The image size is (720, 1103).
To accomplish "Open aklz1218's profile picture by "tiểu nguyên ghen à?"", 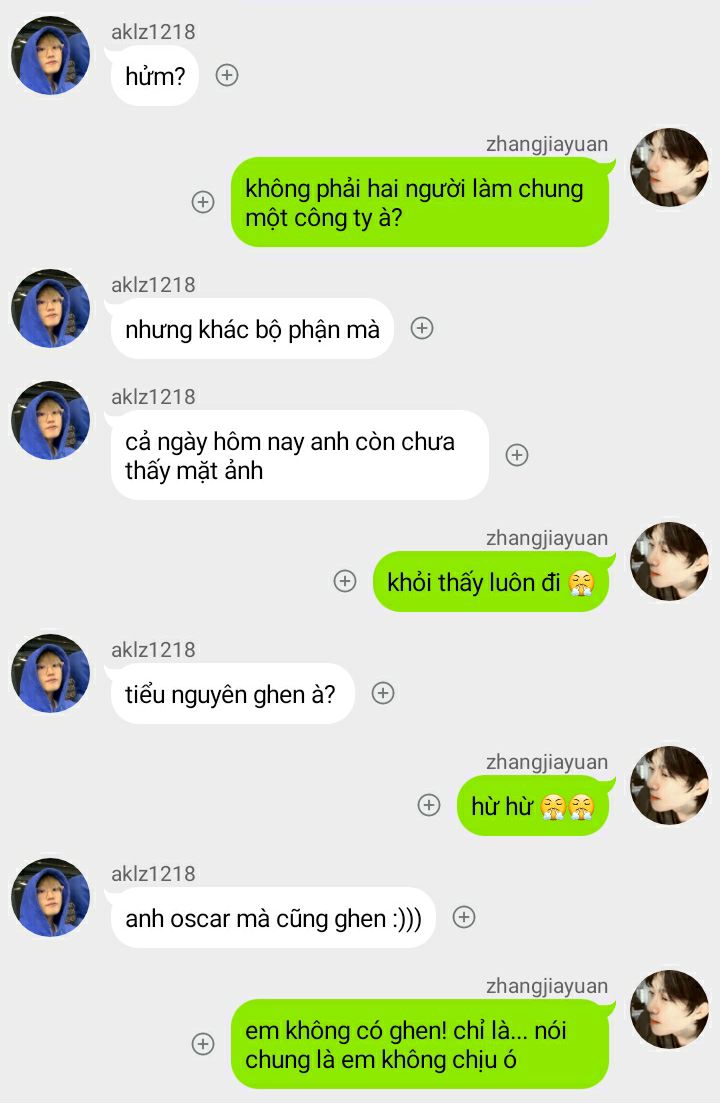I will point(51,674).
